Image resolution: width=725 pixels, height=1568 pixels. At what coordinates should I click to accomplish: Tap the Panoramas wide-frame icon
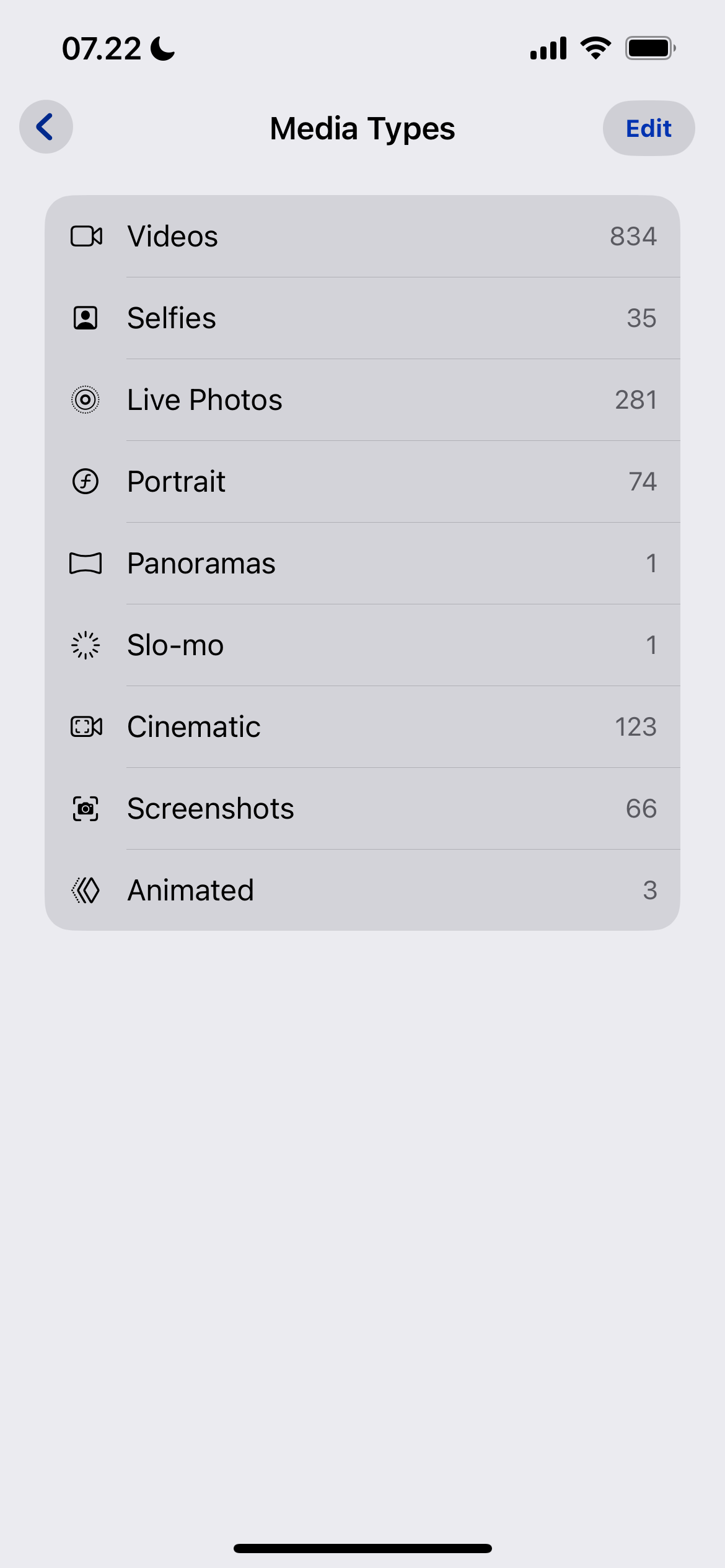(85, 563)
